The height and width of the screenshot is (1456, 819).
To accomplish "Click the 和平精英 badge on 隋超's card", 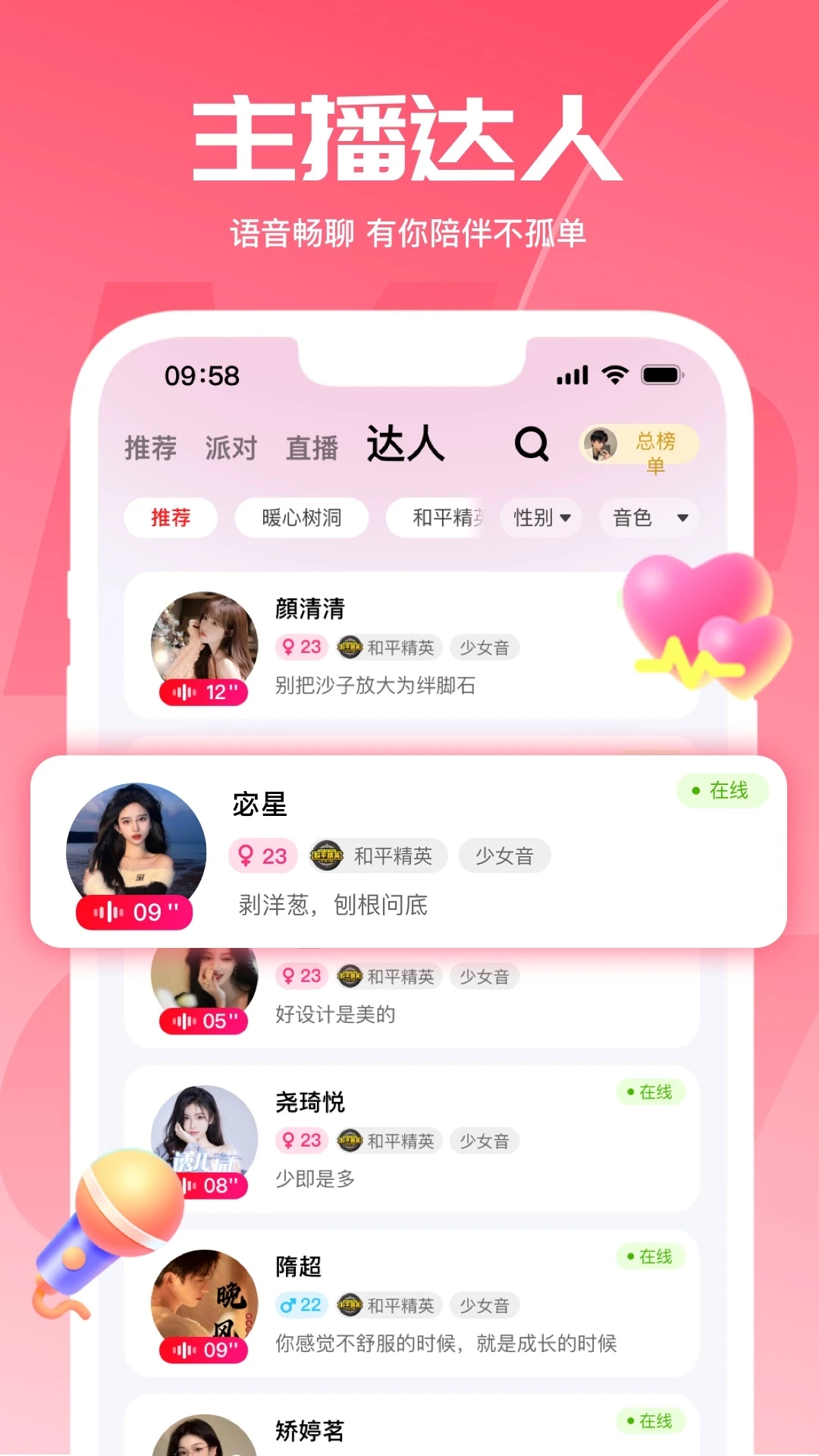I will coord(389,1305).
